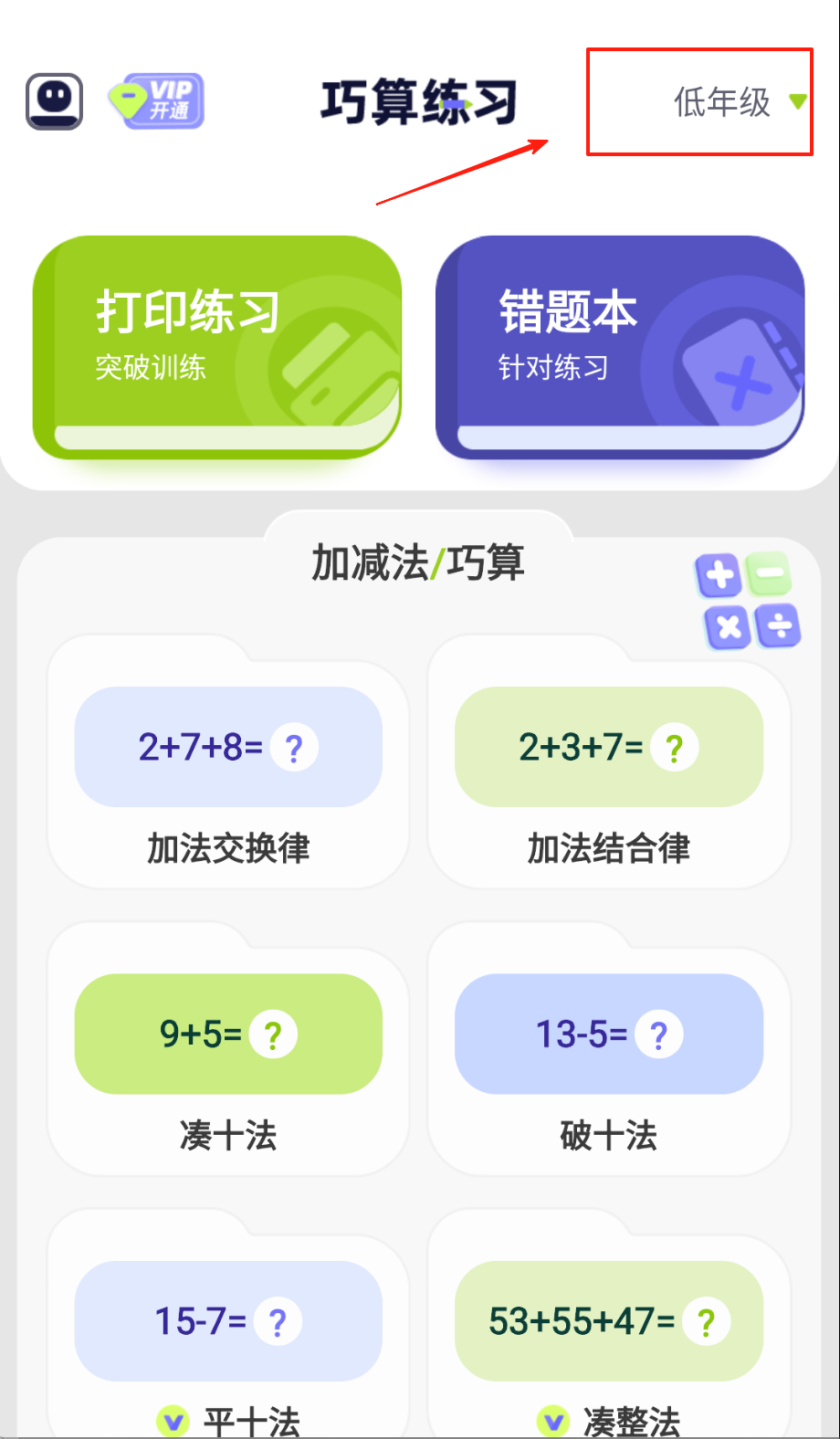Expand the 低年级 grade dropdown
Screen dimensions: 840x1439
738,102
